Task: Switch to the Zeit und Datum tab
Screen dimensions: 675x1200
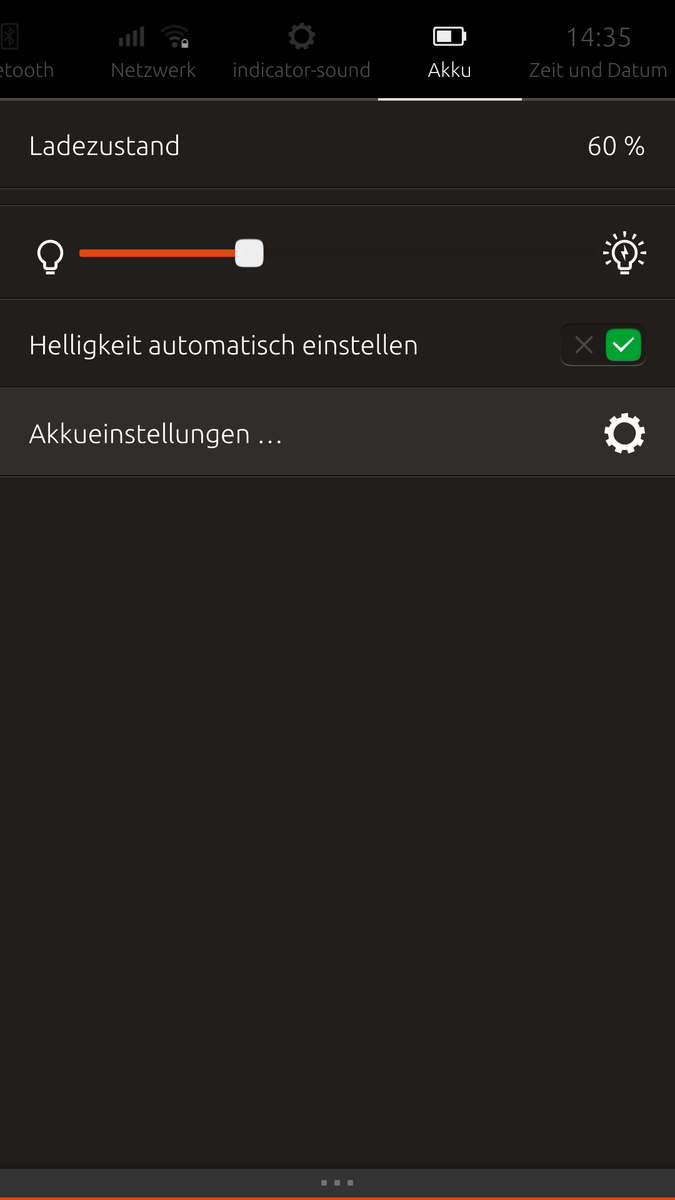Action: coord(598,52)
